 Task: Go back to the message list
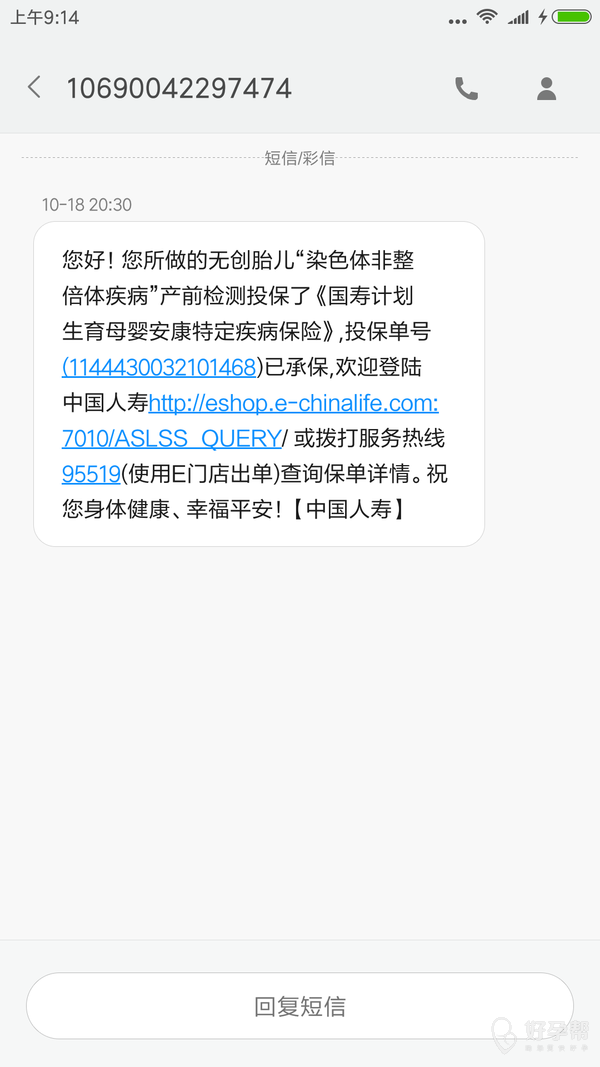pyautogui.click(x=34, y=88)
